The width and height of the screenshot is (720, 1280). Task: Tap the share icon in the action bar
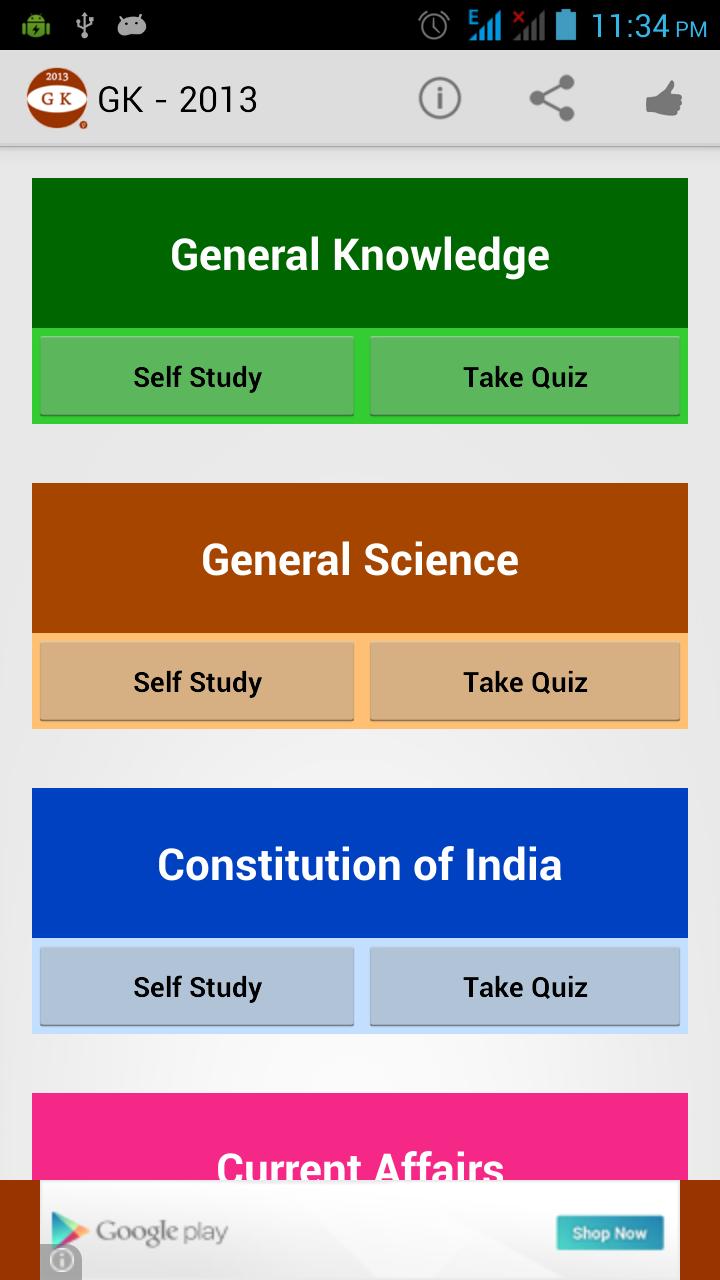click(551, 98)
